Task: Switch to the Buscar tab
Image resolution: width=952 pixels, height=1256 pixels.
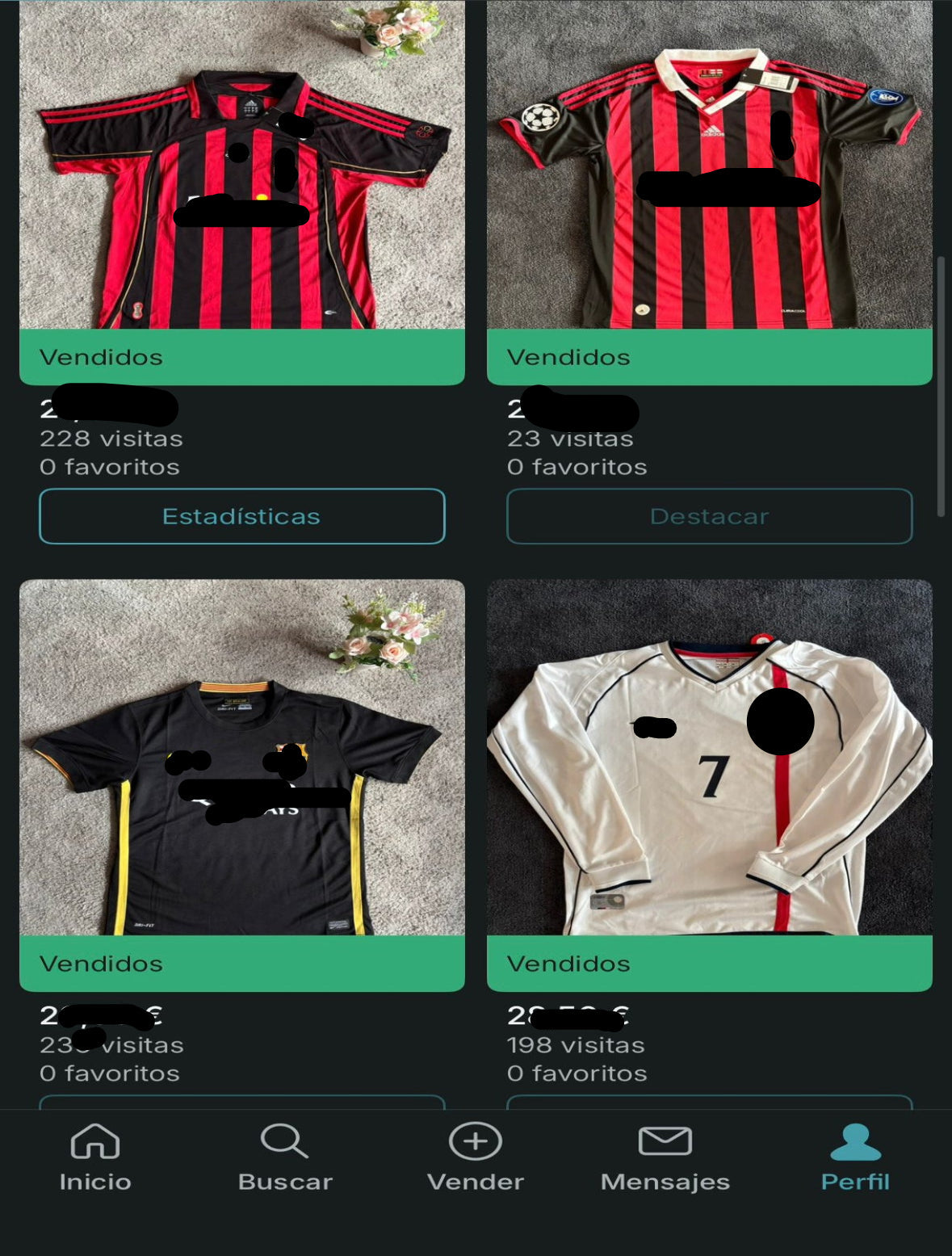Action: point(285,1157)
